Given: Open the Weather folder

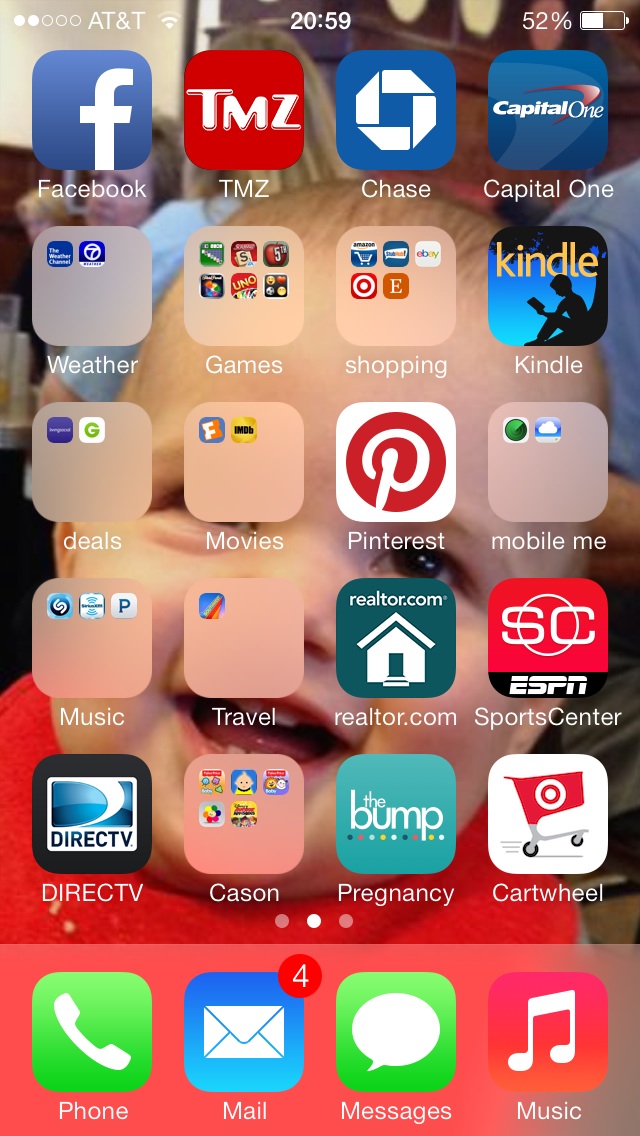Looking at the screenshot, I should [x=92, y=286].
